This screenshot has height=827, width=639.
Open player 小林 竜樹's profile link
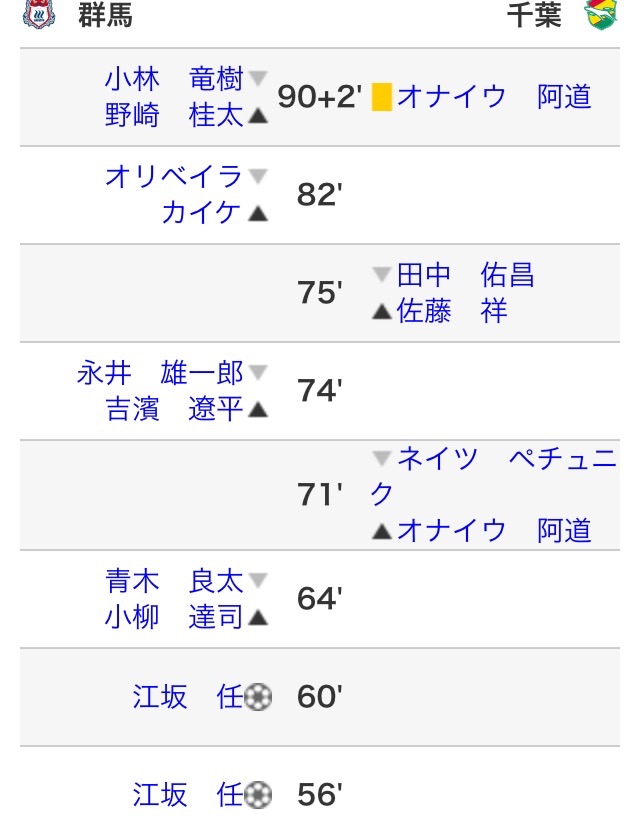[174, 79]
